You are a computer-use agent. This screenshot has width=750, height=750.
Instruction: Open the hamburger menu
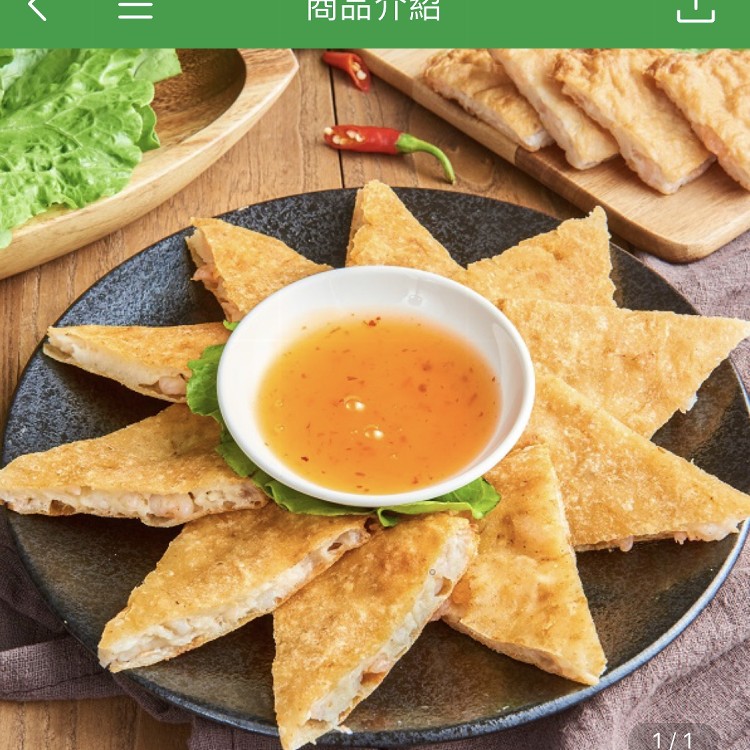135,9
